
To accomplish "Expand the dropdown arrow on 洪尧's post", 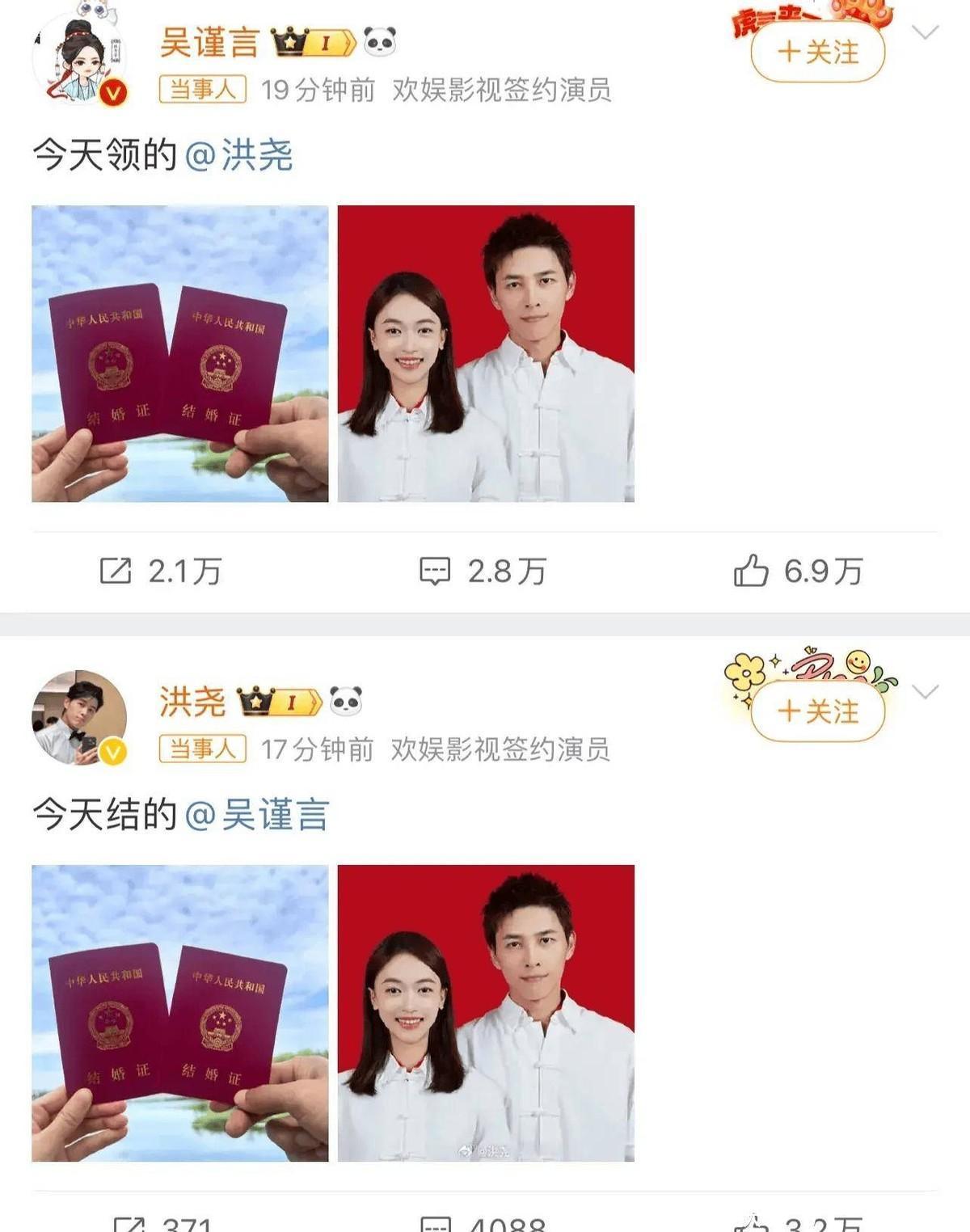I will [x=925, y=692].
